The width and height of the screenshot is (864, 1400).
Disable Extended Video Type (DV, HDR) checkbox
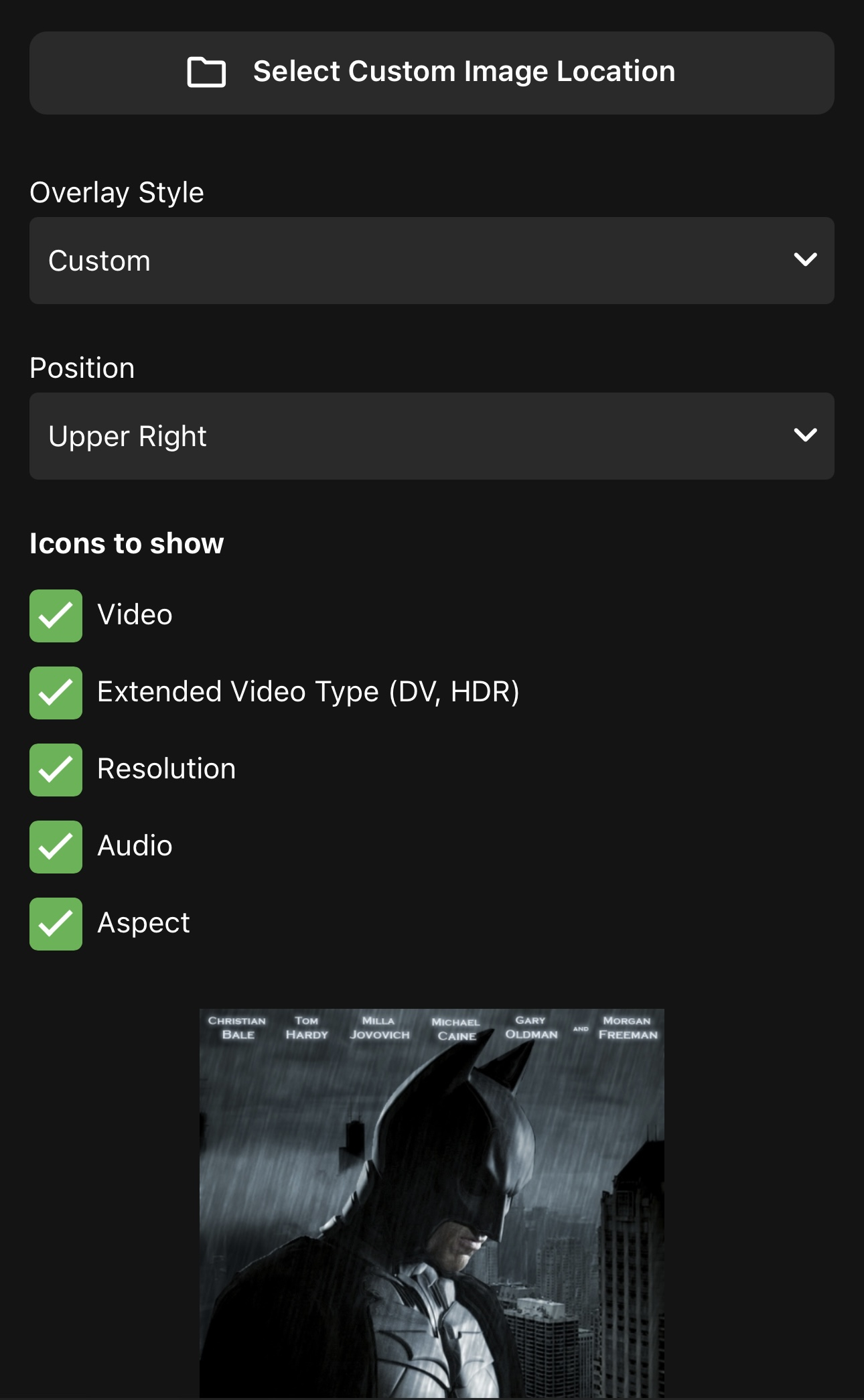click(56, 693)
